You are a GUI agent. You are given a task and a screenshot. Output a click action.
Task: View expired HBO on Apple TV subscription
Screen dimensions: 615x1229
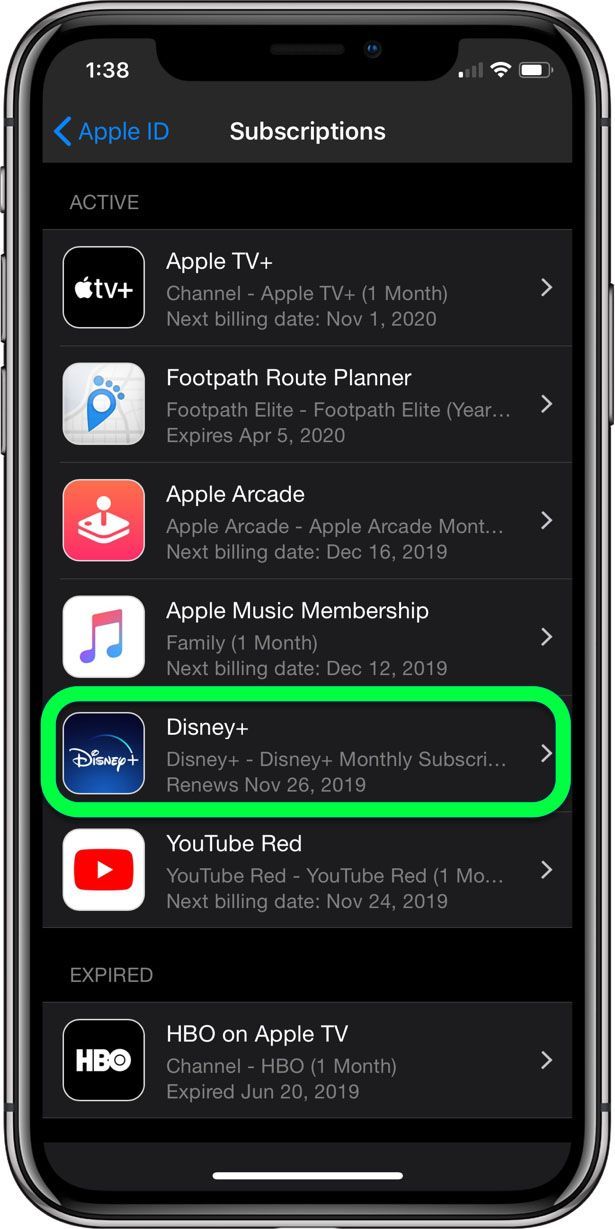[x=307, y=1061]
